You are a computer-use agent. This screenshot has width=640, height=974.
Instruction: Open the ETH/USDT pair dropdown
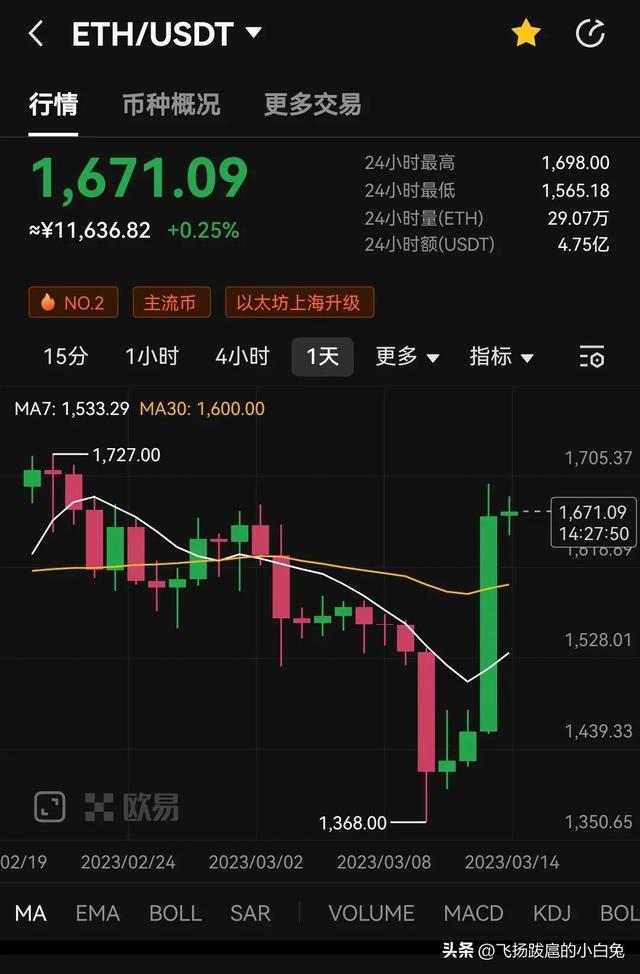coord(253,33)
